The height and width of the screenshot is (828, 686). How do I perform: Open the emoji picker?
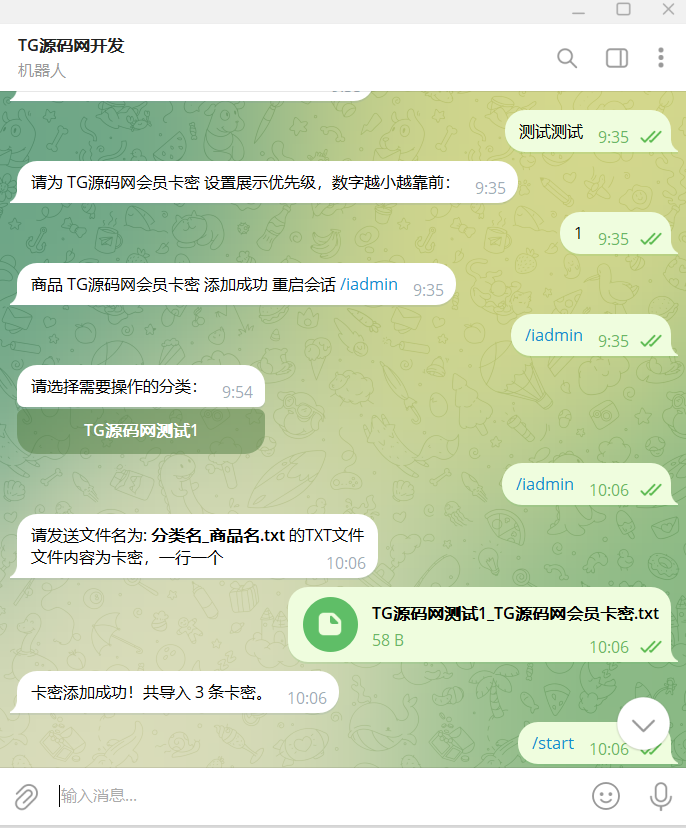[x=606, y=796]
